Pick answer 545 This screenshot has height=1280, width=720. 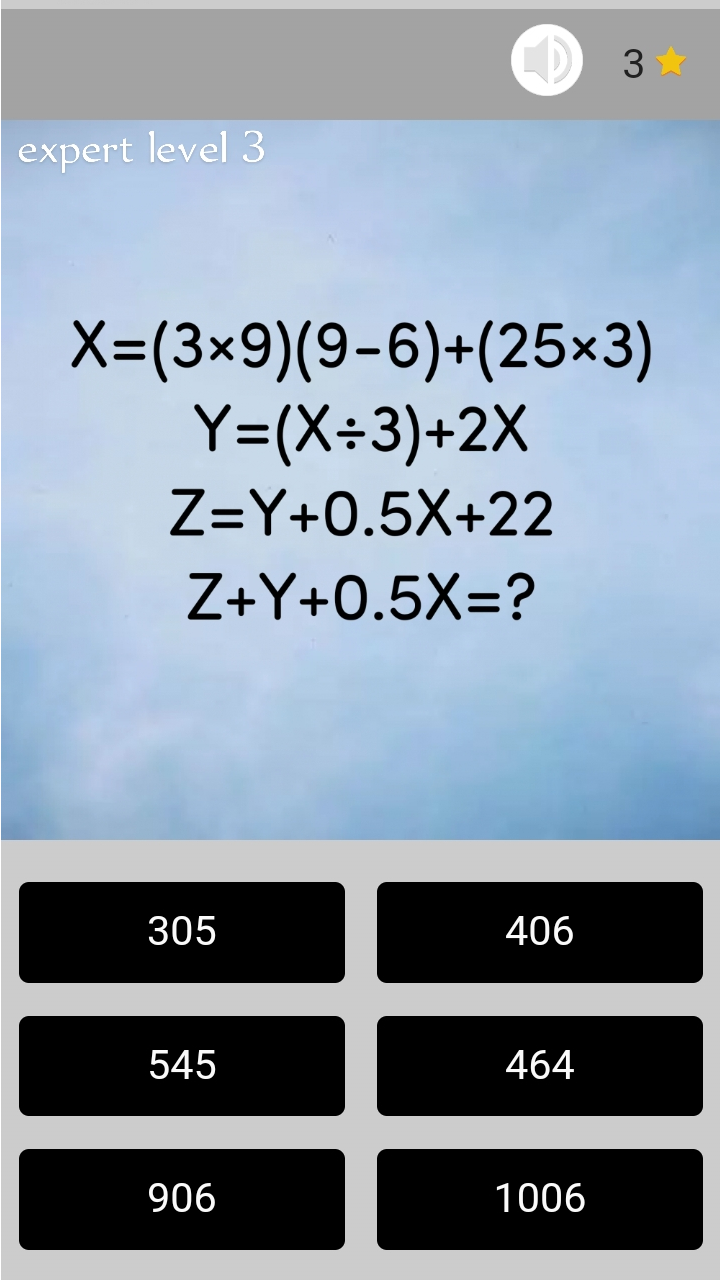181,1065
